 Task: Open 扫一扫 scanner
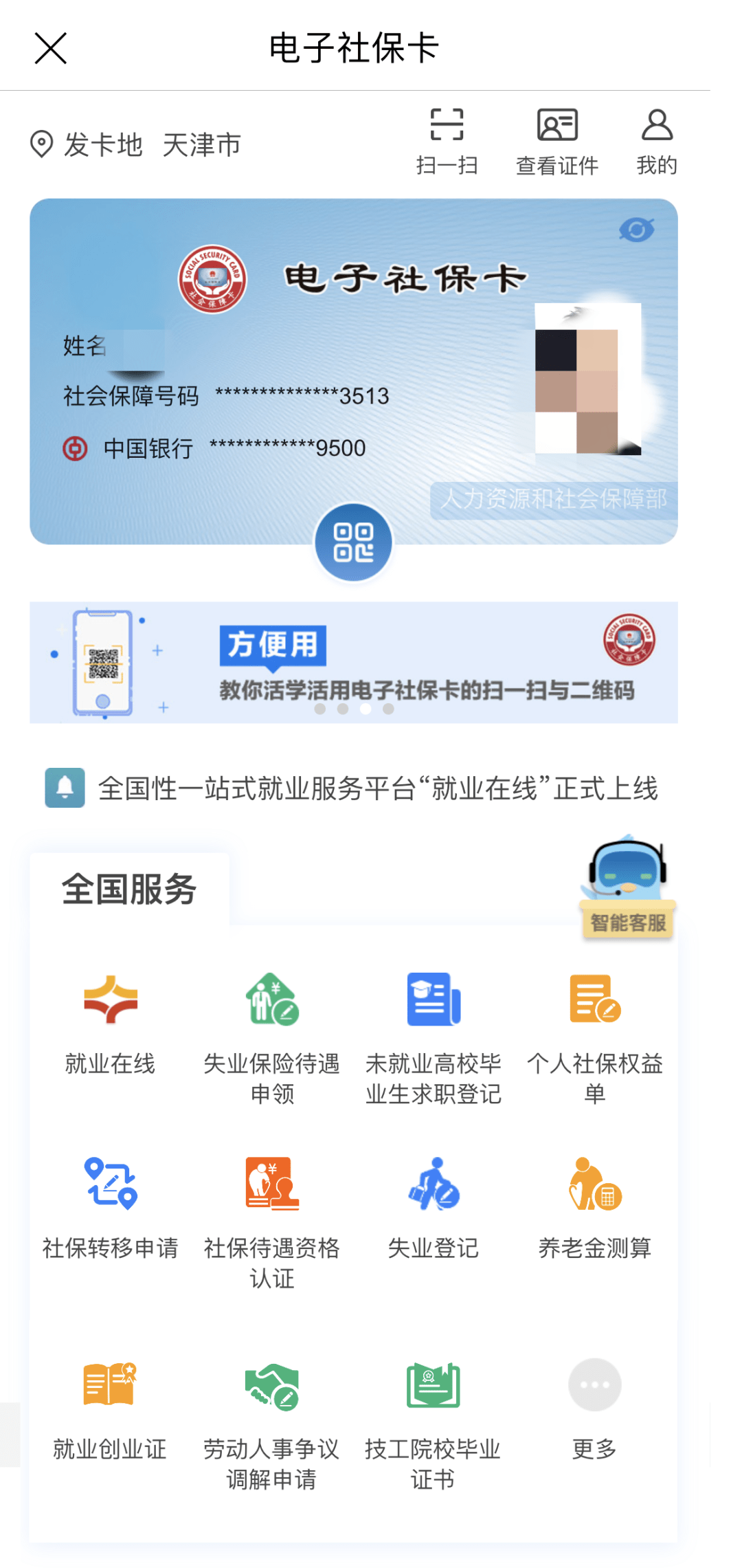[x=447, y=142]
